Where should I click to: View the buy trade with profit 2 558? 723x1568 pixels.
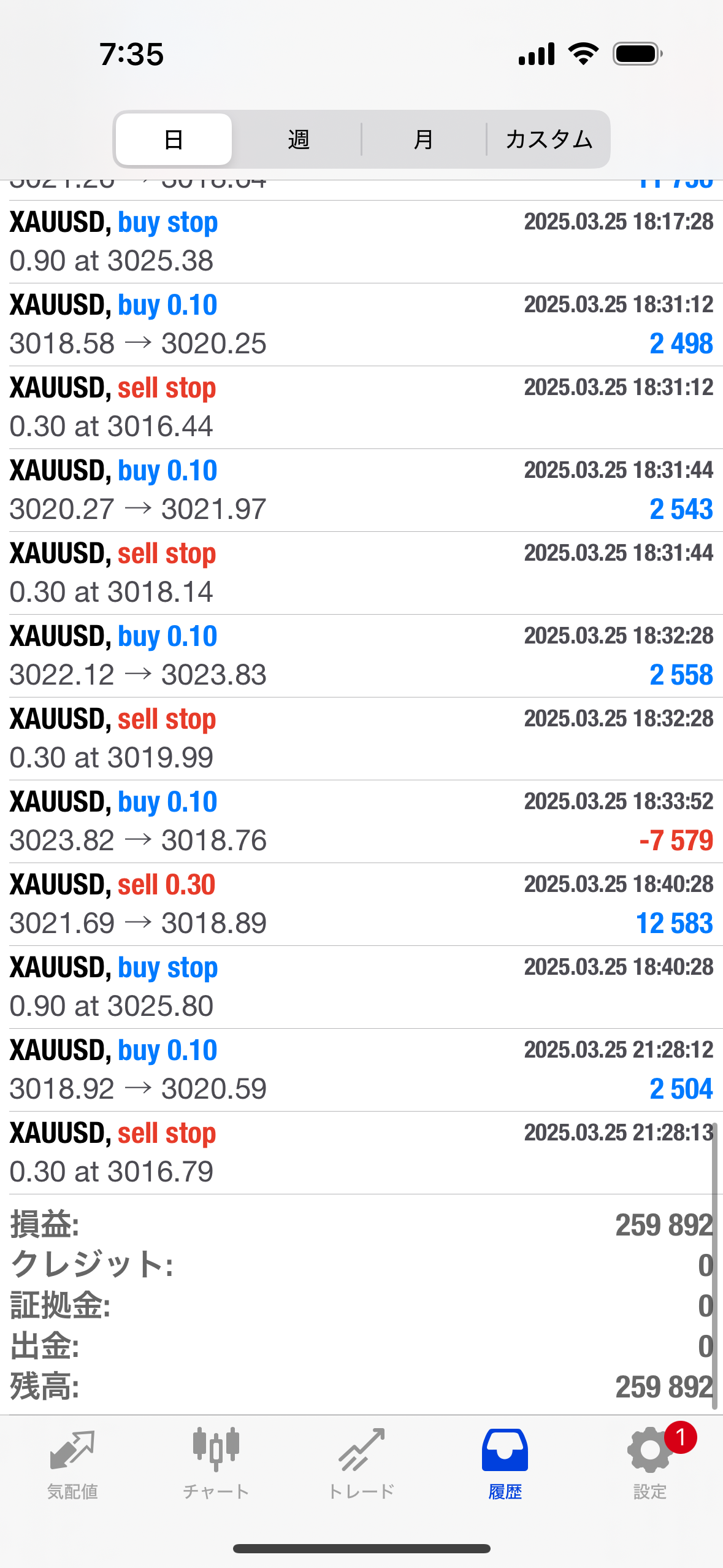click(361, 656)
